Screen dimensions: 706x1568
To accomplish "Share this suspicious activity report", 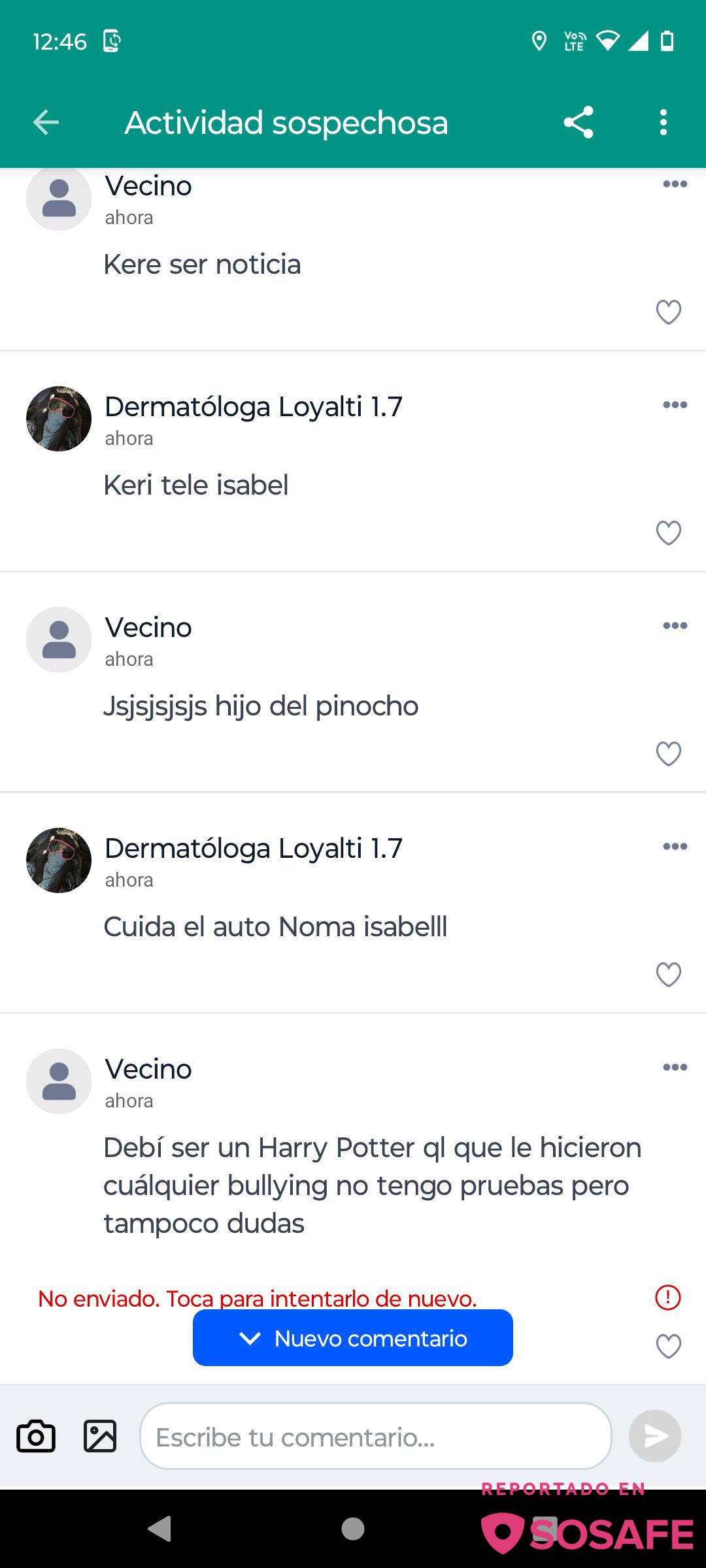I will [x=579, y=123].
